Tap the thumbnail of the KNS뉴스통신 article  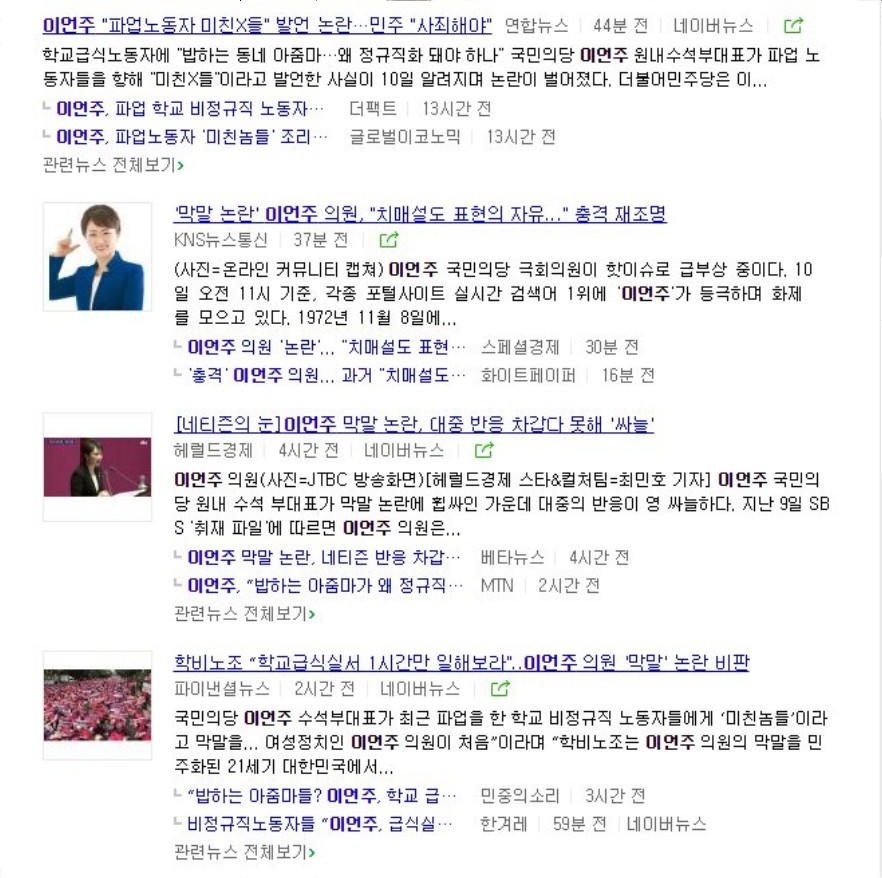(97, 257)
